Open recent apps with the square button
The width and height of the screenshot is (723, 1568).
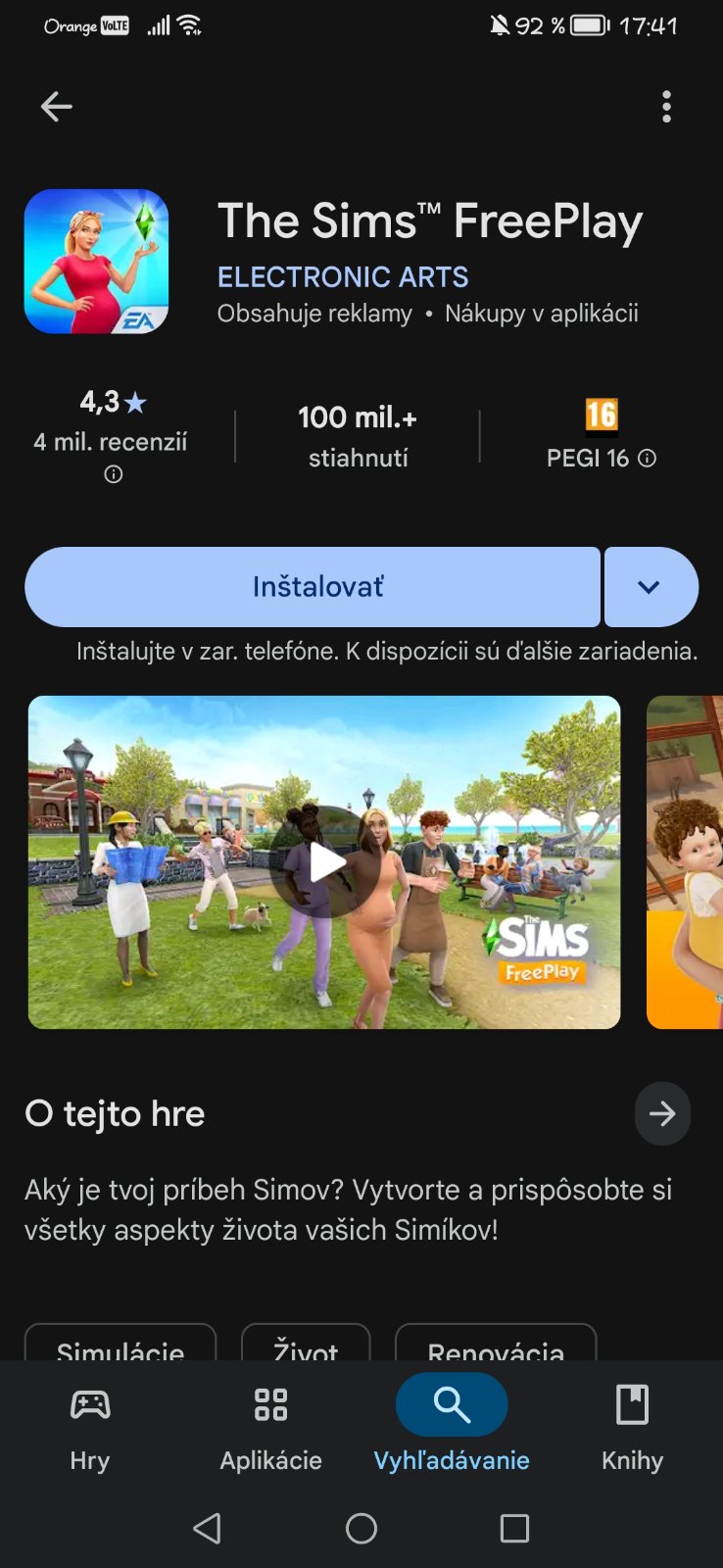point(514,1528)
